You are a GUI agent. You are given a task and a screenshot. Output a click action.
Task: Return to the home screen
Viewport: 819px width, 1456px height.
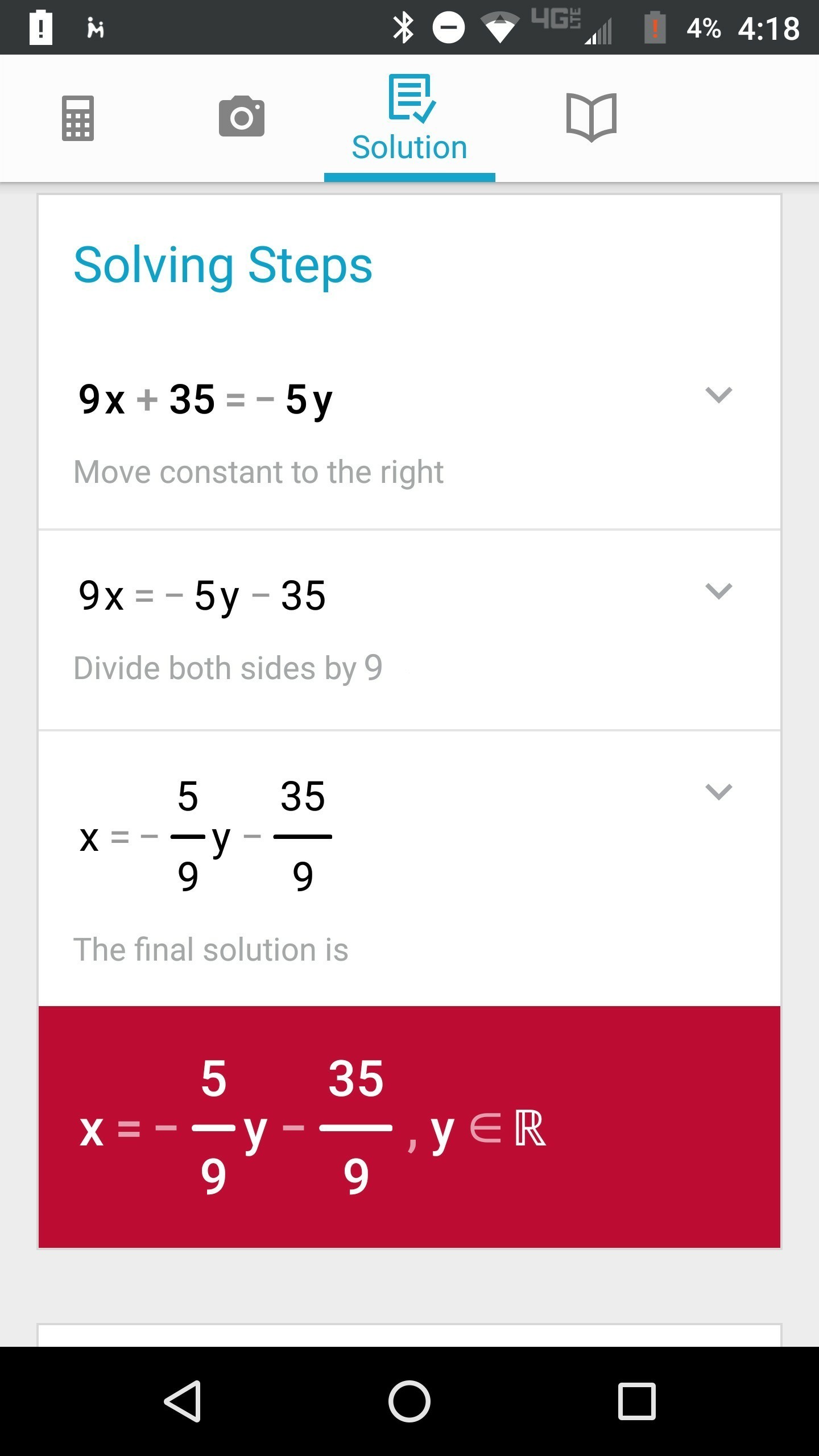[409, 1401]
